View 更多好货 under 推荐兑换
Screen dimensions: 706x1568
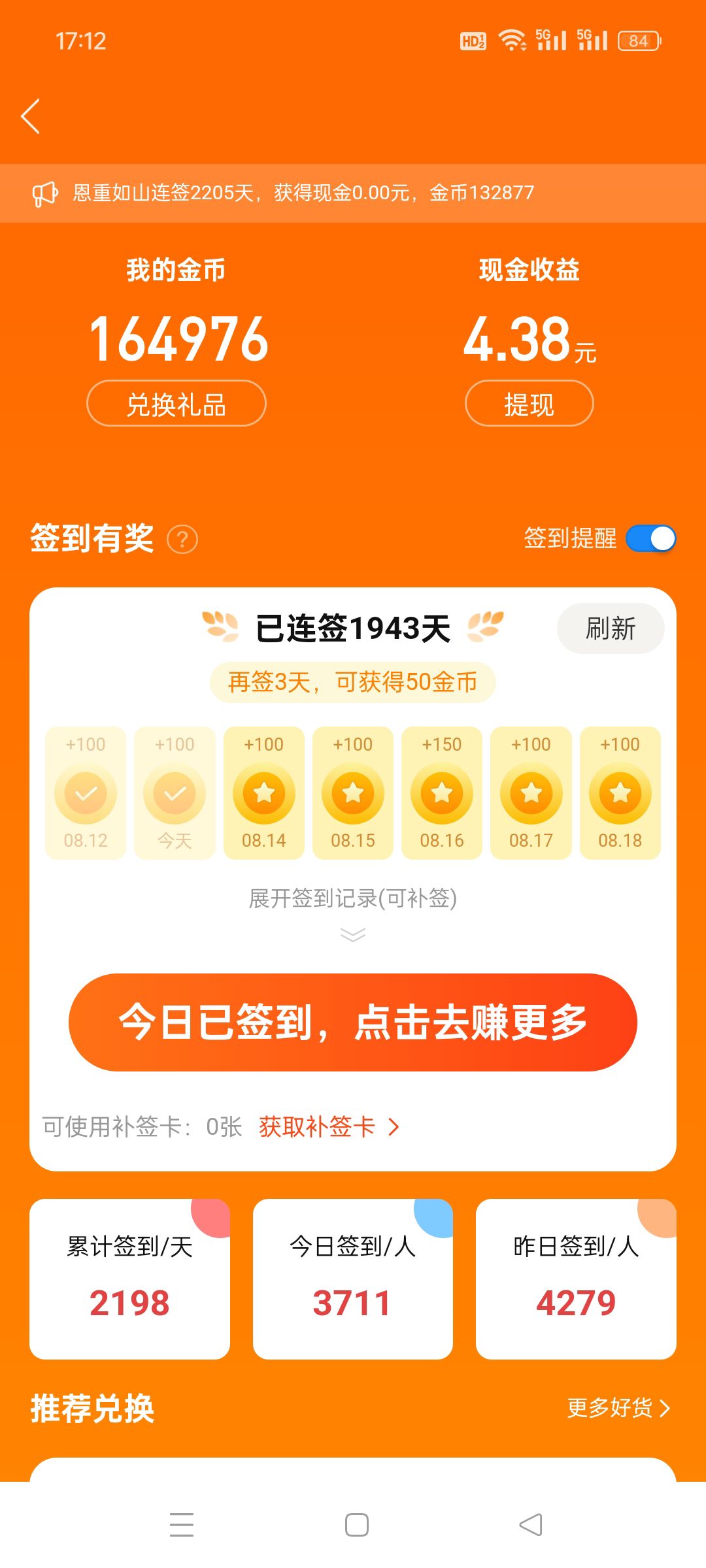(x=618, y=1408)
